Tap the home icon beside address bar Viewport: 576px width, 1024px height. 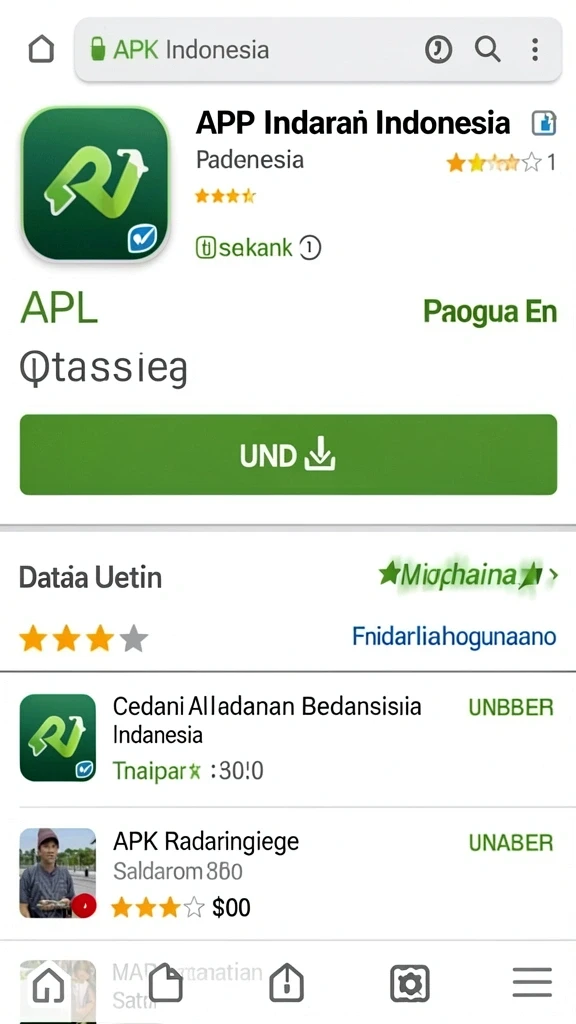41,50
